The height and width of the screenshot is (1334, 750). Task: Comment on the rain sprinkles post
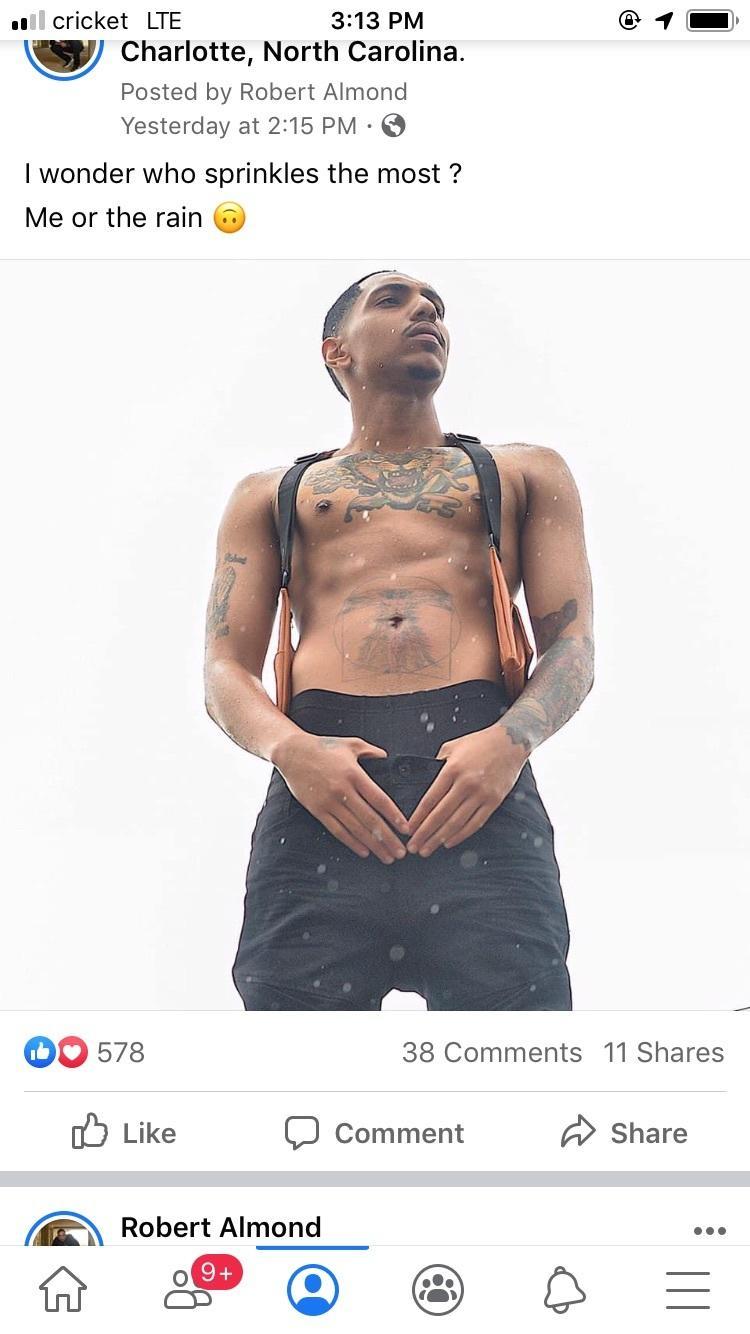[x=374, y=1133]
